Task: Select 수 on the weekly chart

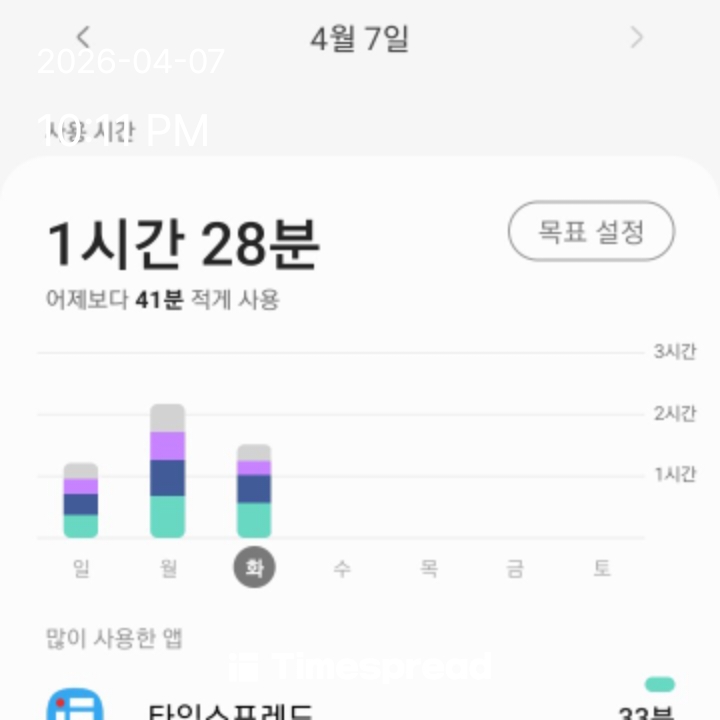Action: click(x=342, y=568)
